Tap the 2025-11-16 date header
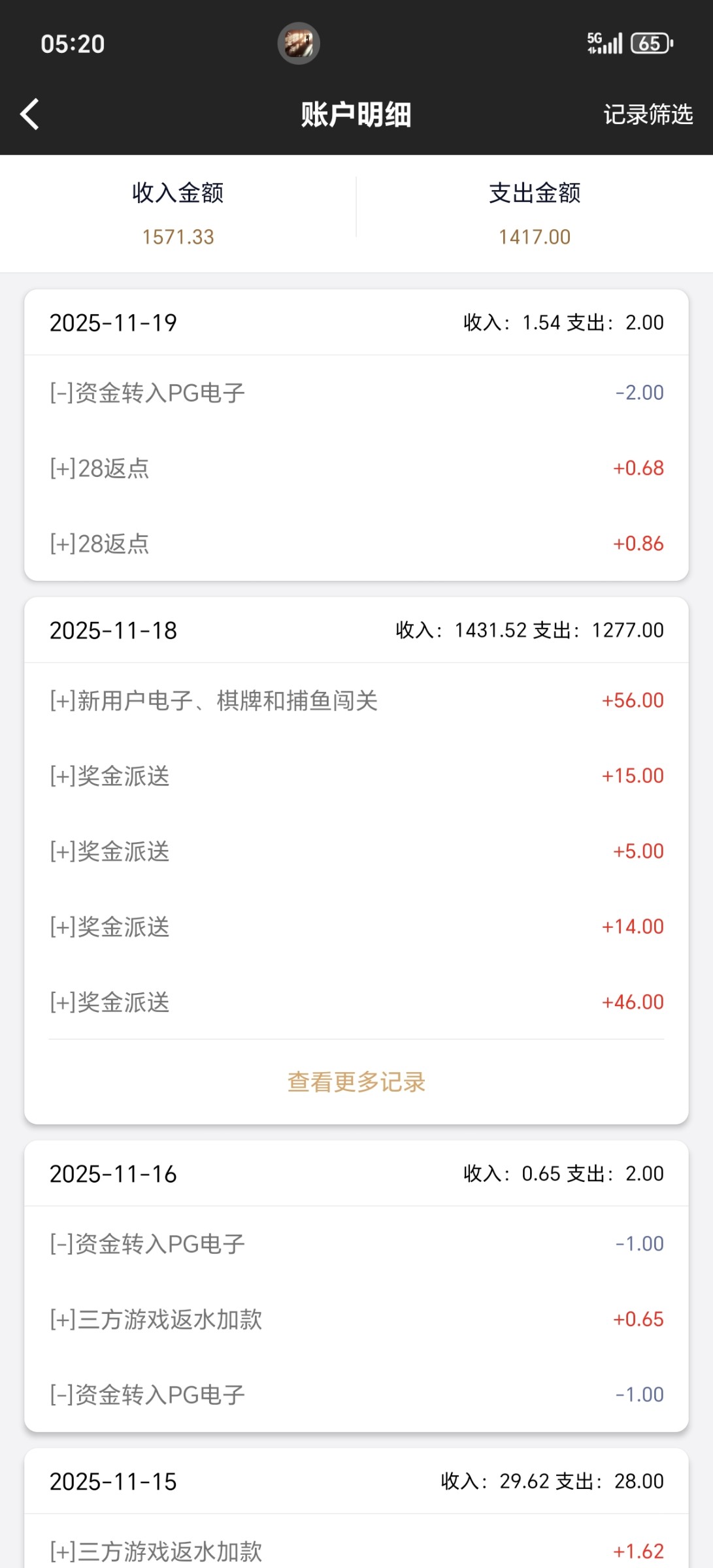713x1568 pixels. pyautogui.click(x=114, y=1173)
